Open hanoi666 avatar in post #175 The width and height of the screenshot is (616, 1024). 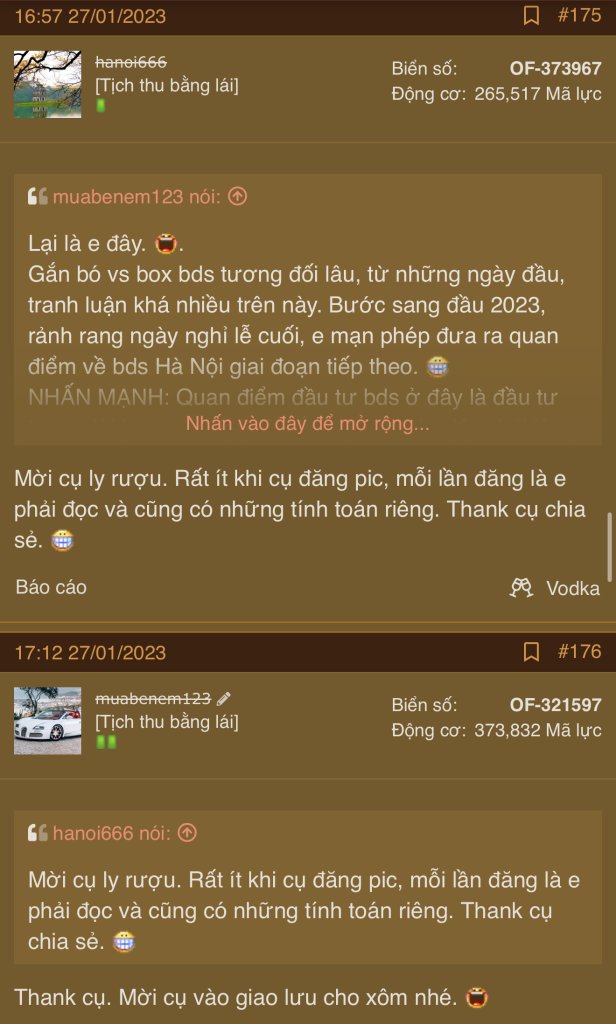tap(47, 84)
